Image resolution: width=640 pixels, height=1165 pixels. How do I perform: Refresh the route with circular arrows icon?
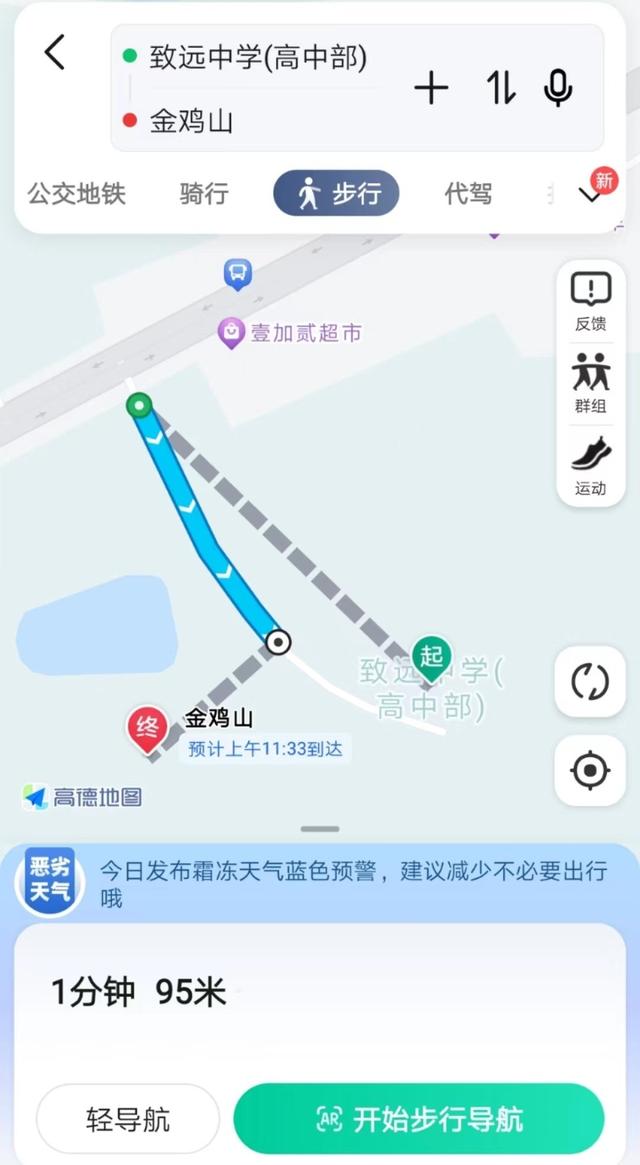coord(590,681)
